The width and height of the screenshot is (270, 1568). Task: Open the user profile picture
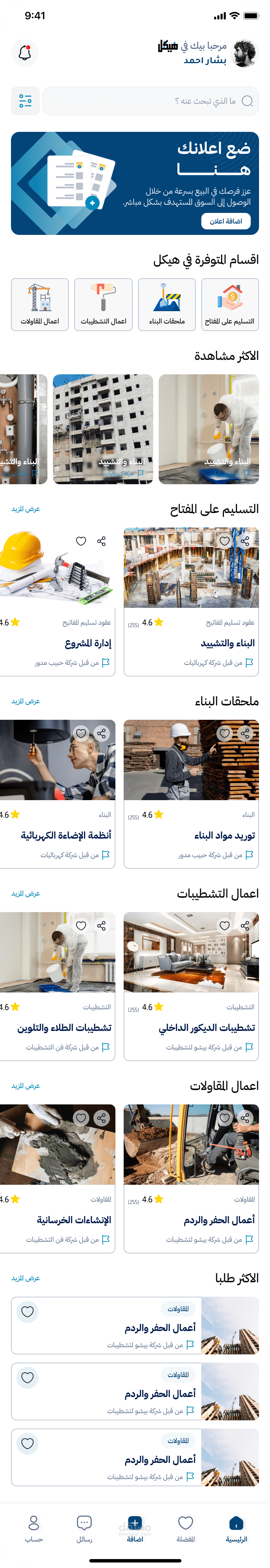245,54
